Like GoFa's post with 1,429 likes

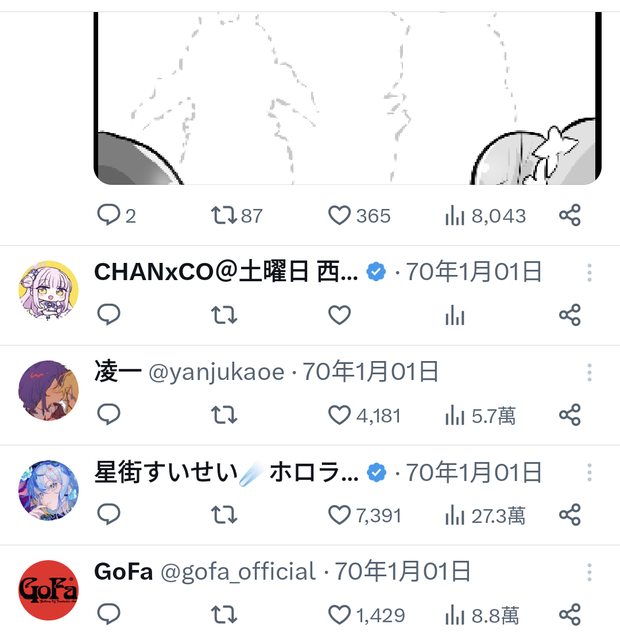(340, 614)
